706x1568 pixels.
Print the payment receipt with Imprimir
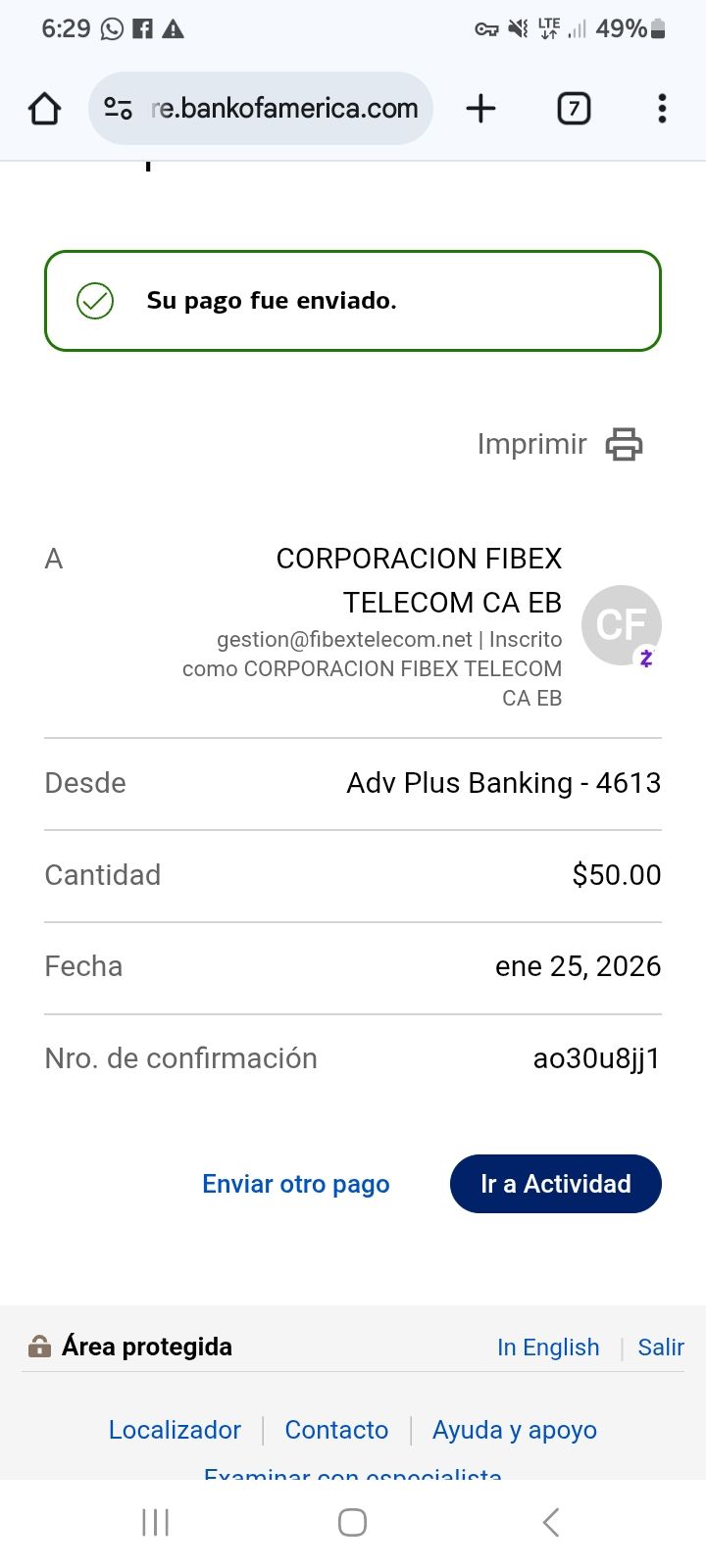pyautogui.click(x=560, y=444)
